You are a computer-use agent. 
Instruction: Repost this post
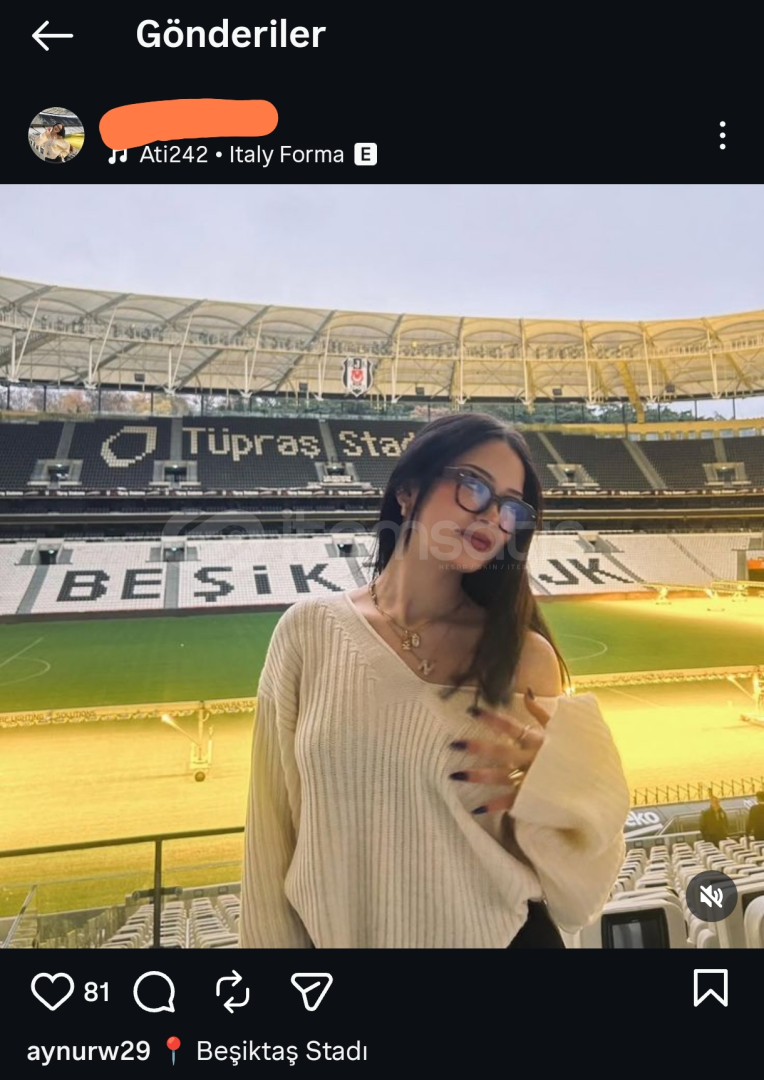click(x=232, y=991)
